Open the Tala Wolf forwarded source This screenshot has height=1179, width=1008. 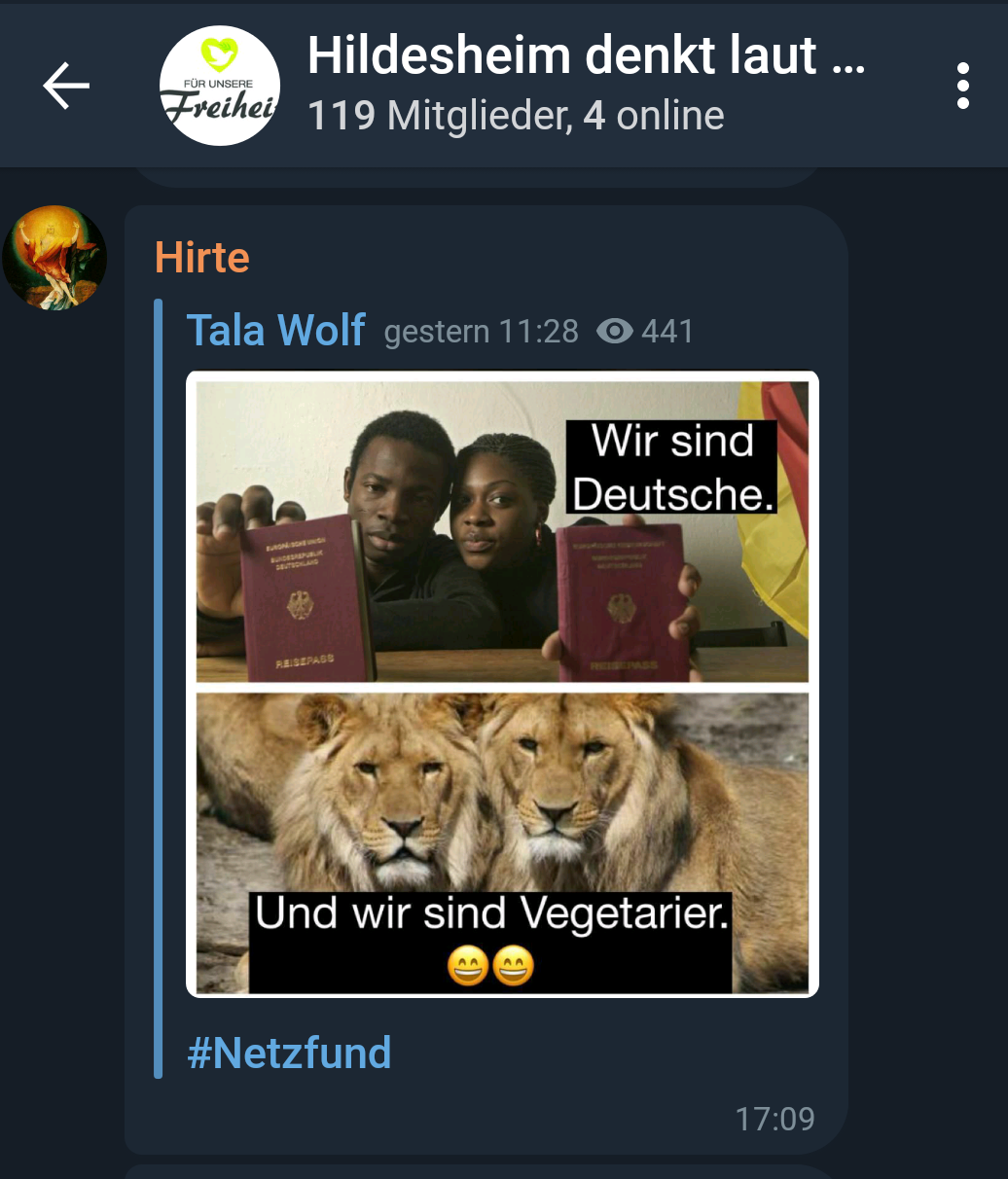coord(276,331)
